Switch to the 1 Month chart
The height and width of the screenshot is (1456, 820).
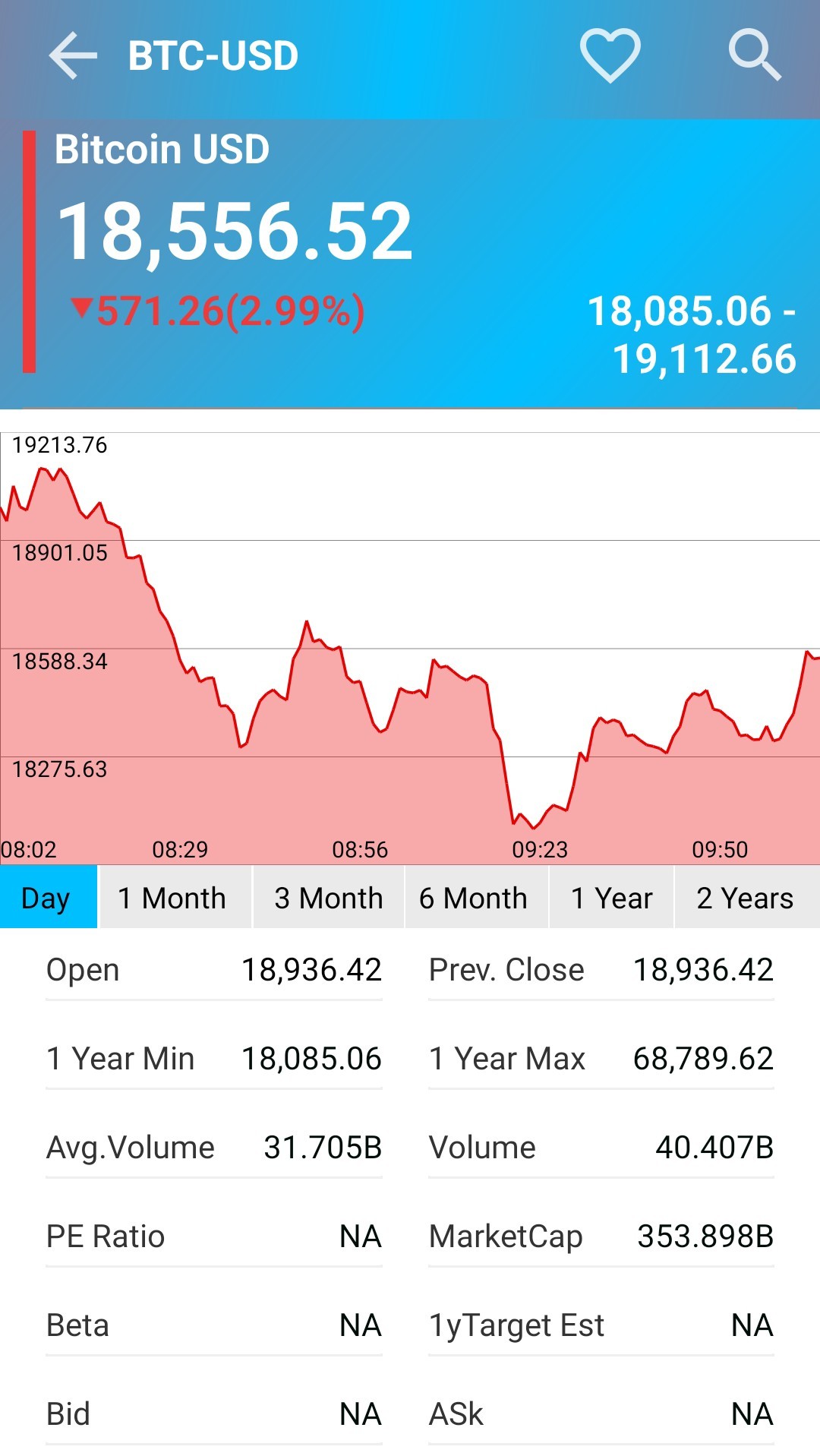pos(175,897)
